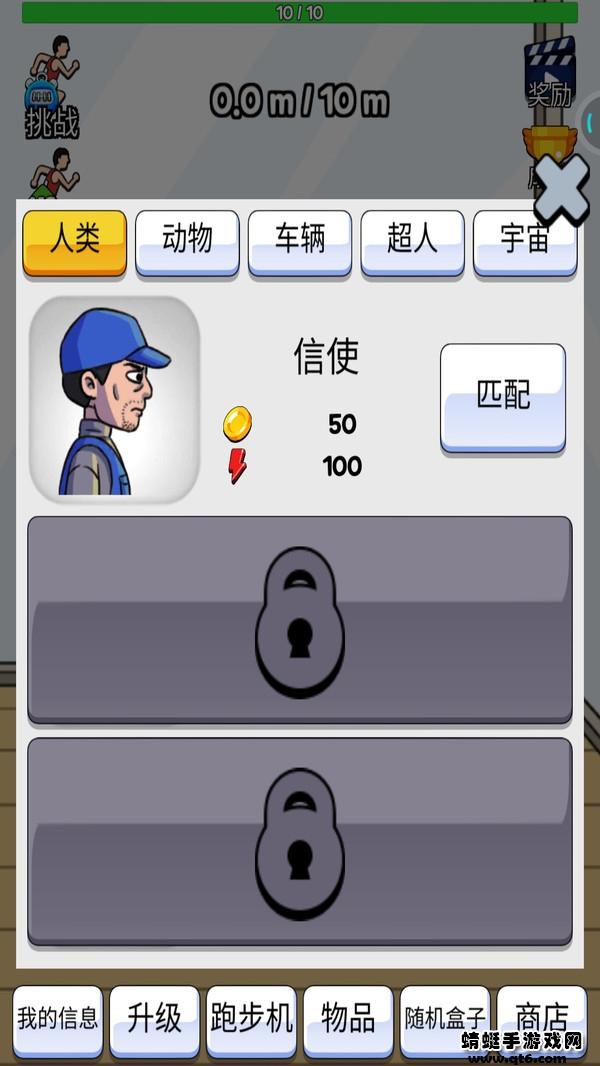Screen dimensions: 600x1066
Task: Go to the 跑步机 section
Action: click(251, 1019)
